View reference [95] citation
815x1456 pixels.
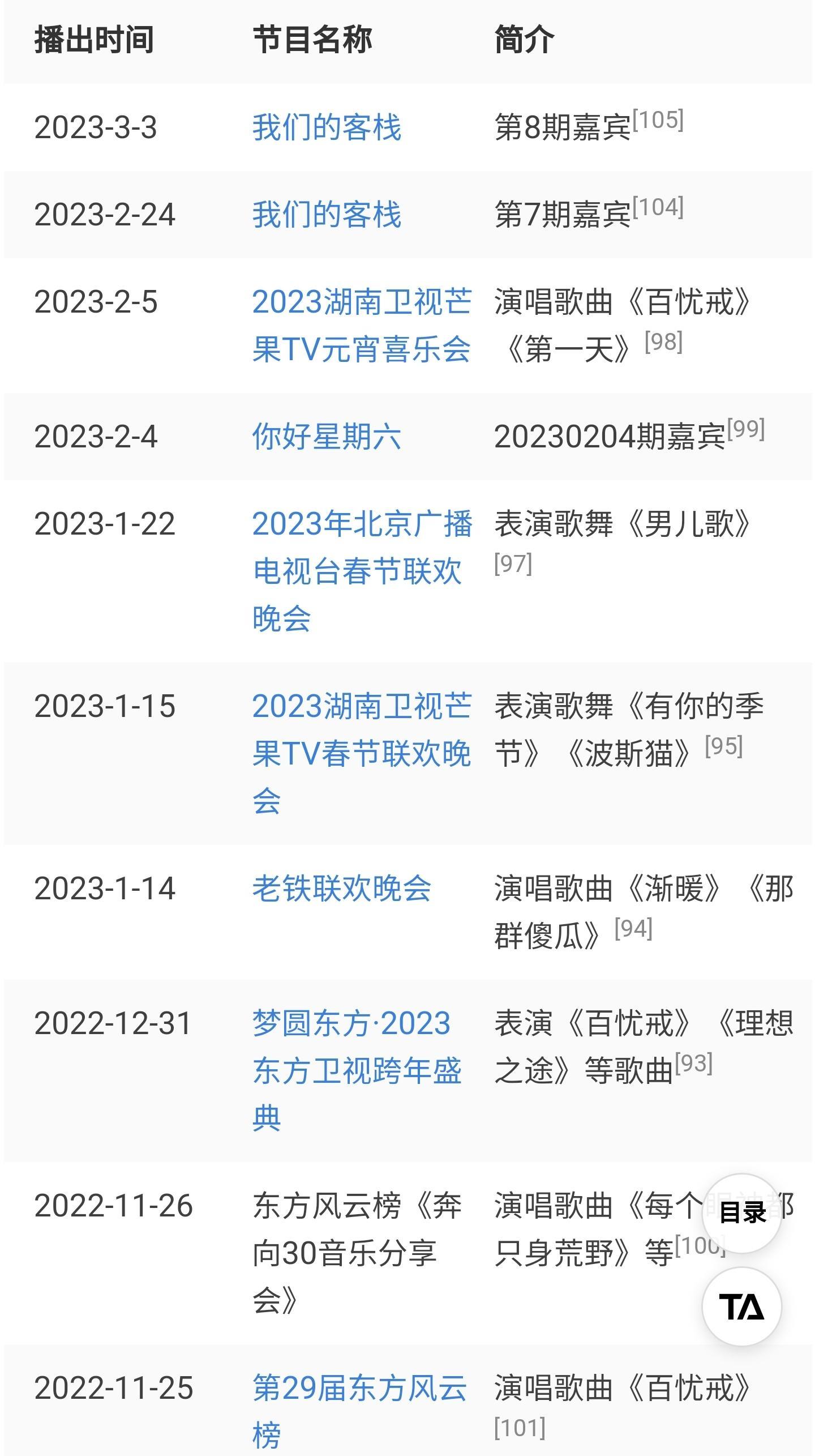[723, 746]
